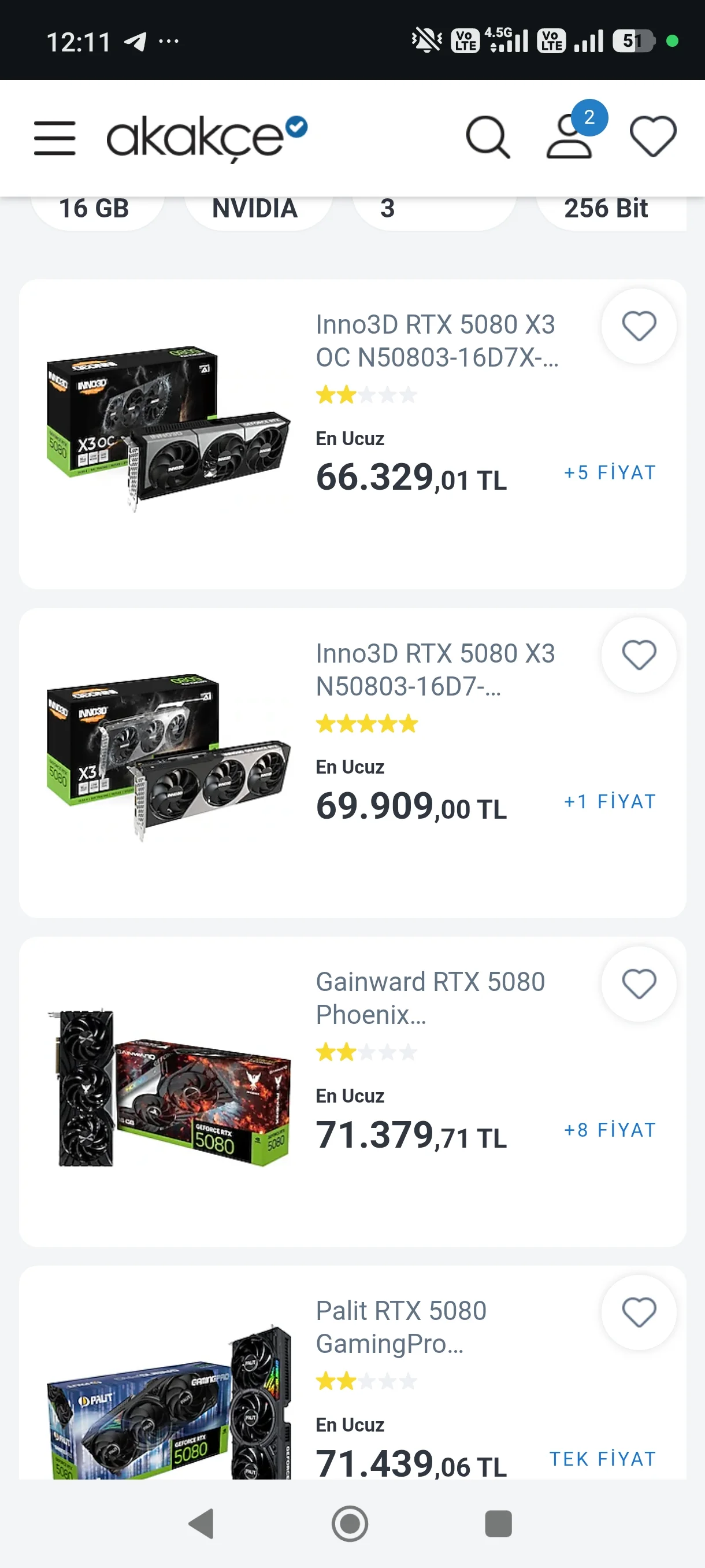Select the 256 Bit filter chip

606,209
